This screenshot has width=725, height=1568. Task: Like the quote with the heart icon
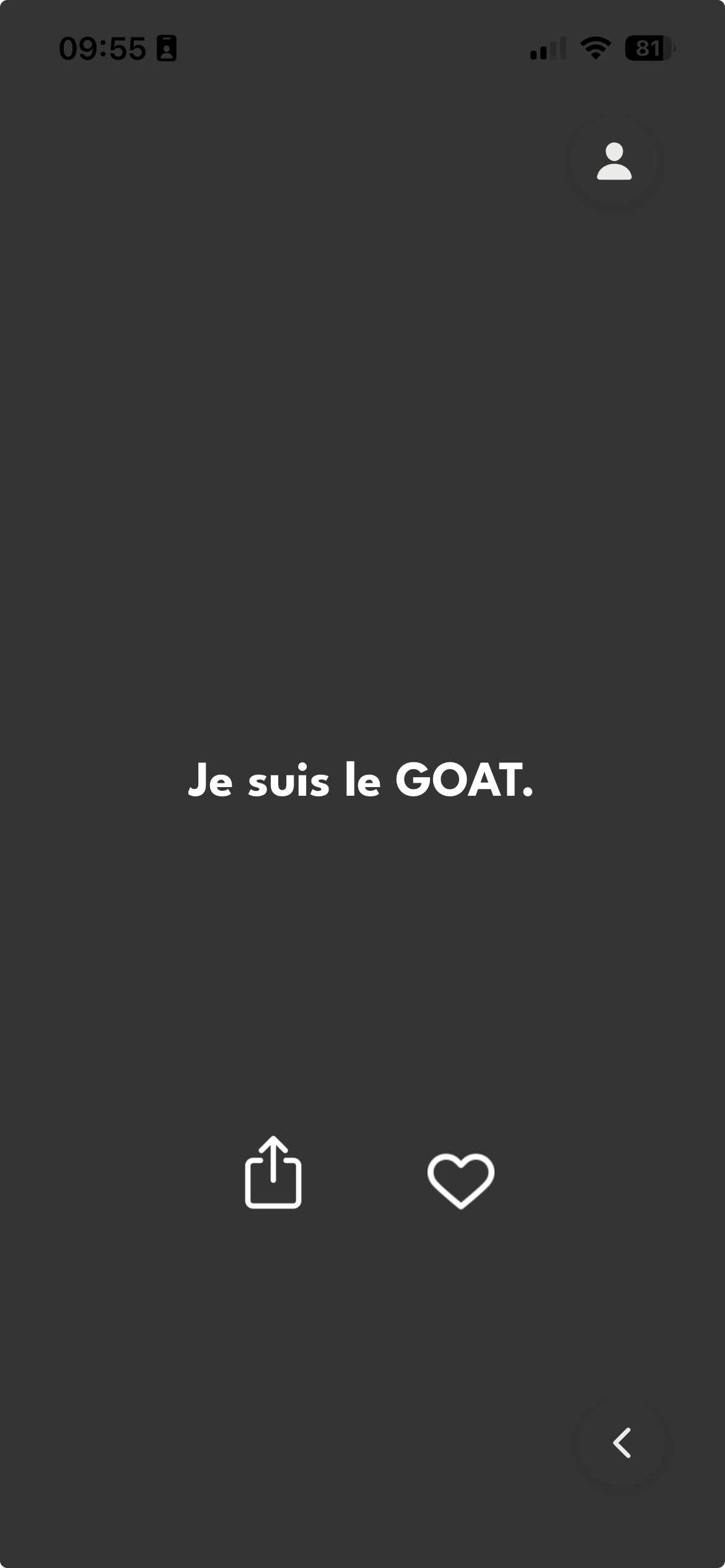(x=460, y=1180)
